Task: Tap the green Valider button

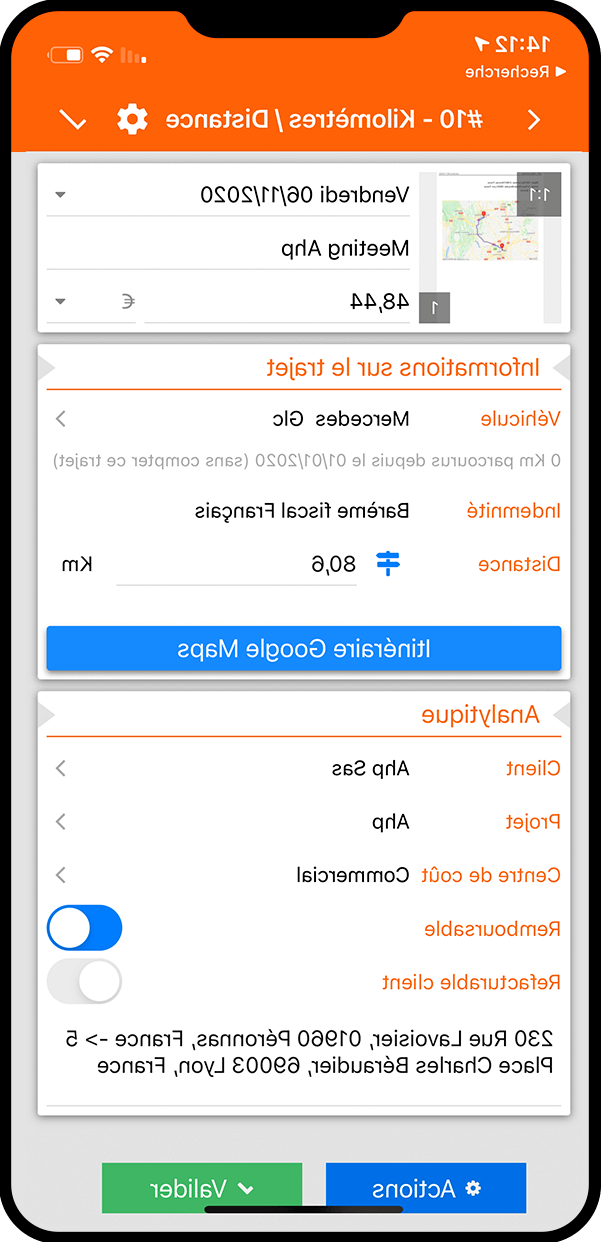Action: pyautogui.click(x=202, y=1188)
